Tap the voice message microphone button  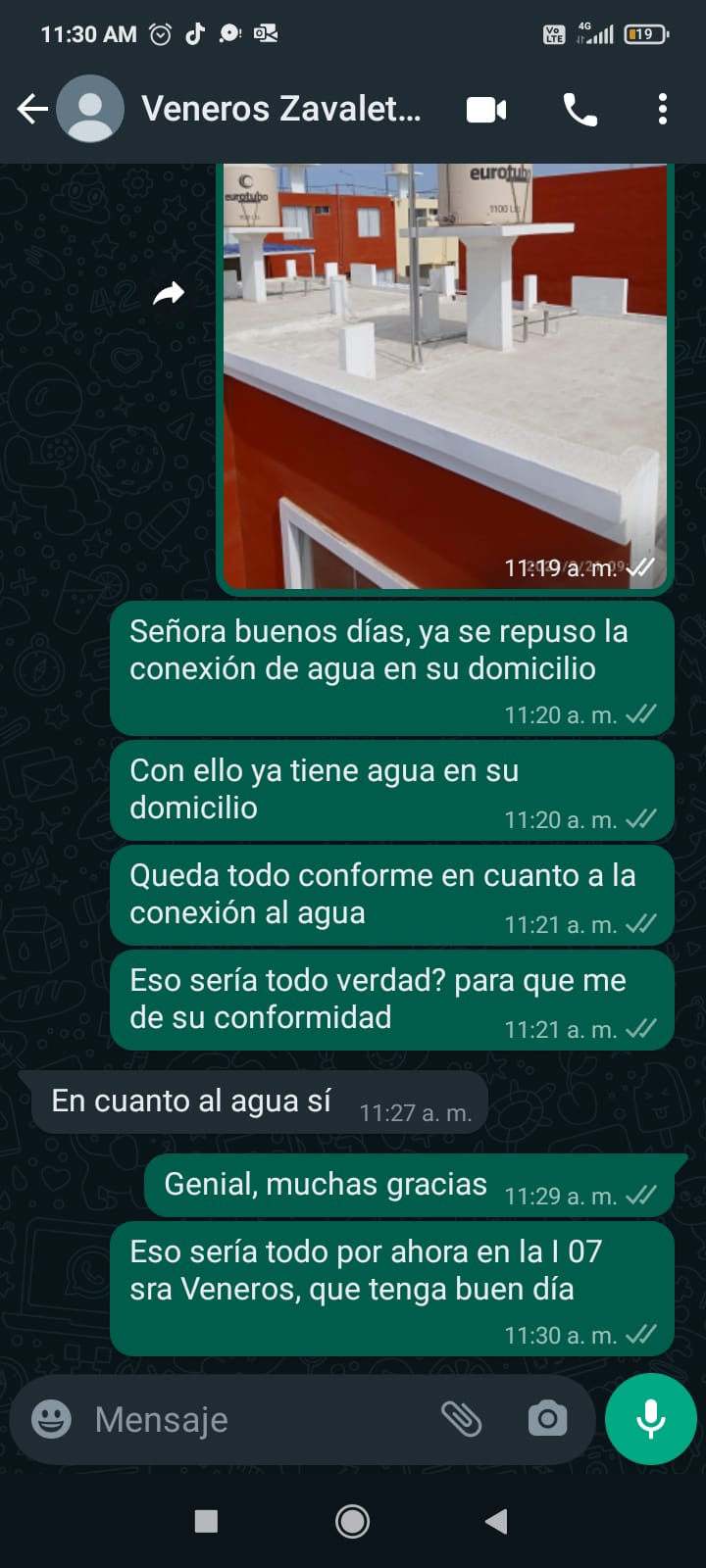pos(651,1419)
